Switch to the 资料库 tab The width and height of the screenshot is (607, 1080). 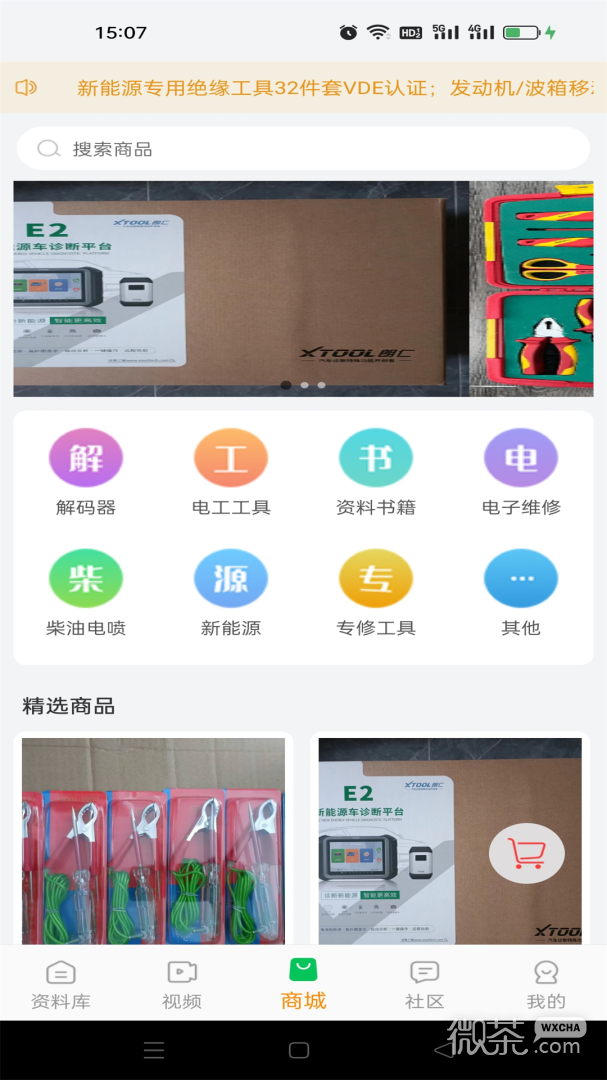[61, 984]
